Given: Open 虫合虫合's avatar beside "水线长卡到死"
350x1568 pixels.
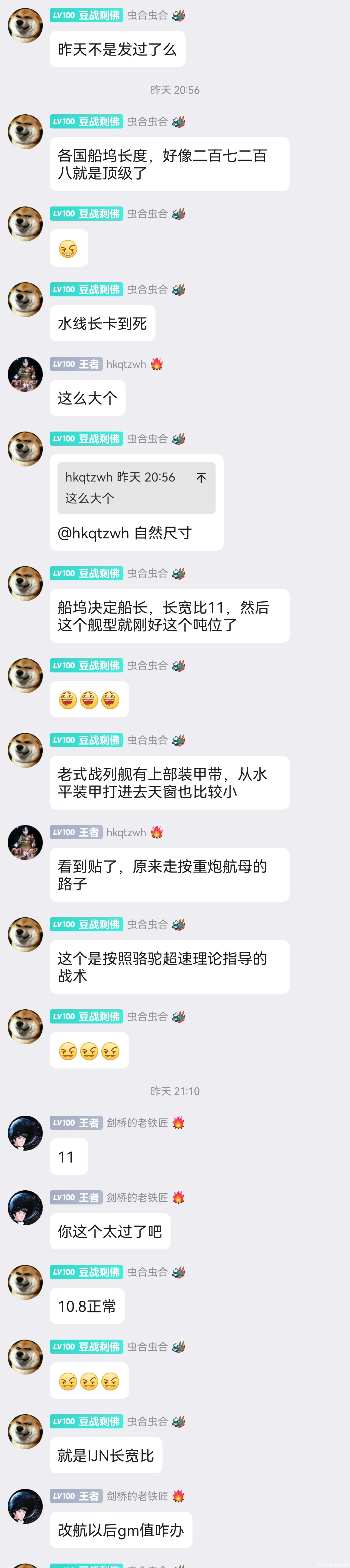Looking at the screenshot, I should (25, 299).
